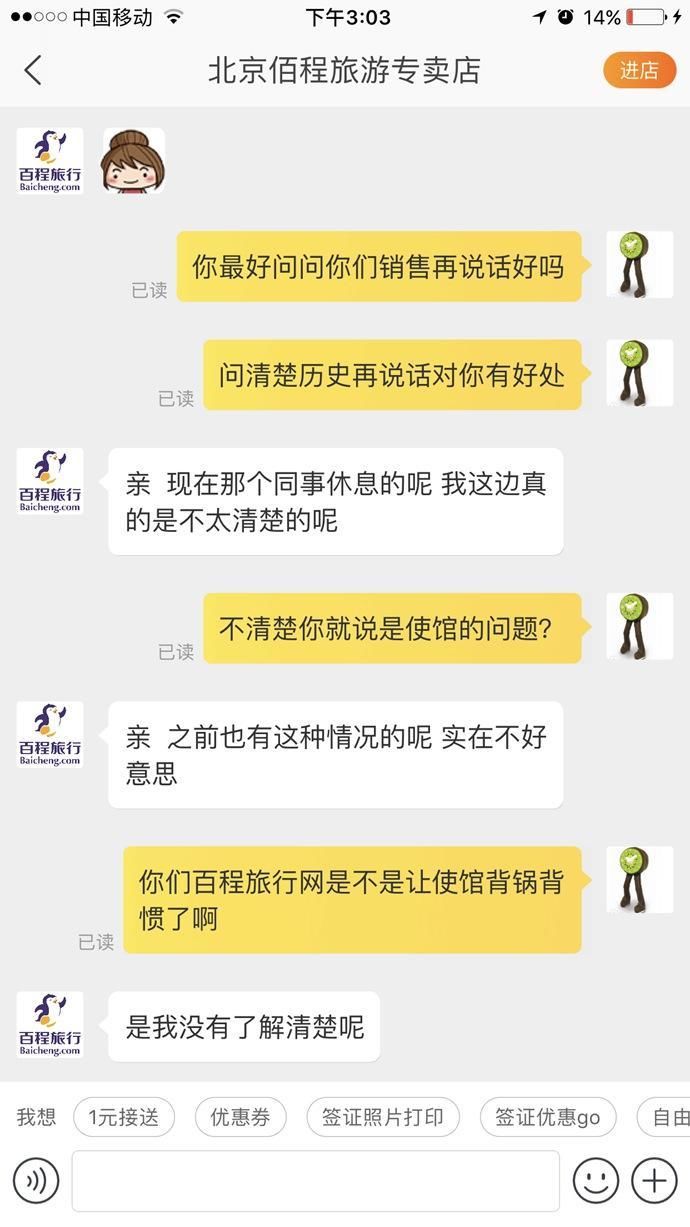Tap the 签证照片打印 chip
Screen dimensions: 690x1227
383,1117
